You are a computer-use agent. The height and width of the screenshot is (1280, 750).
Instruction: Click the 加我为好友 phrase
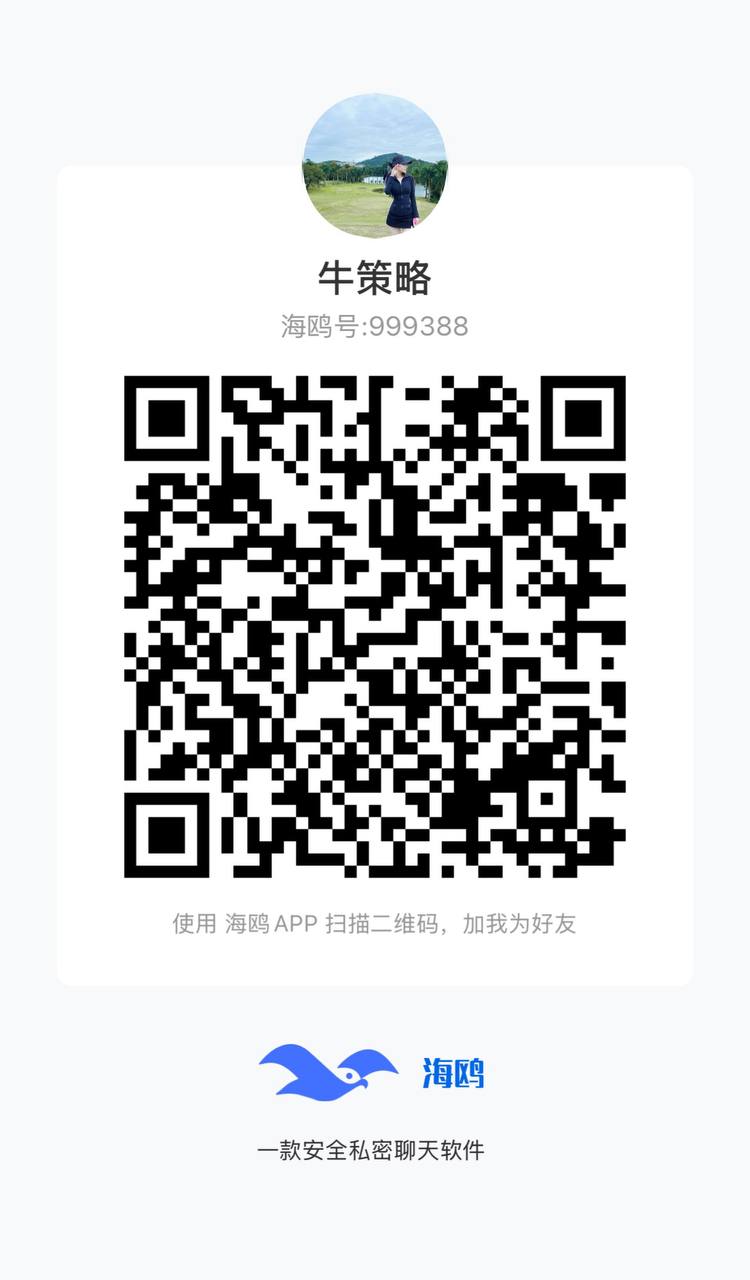[x=520, y=925]
